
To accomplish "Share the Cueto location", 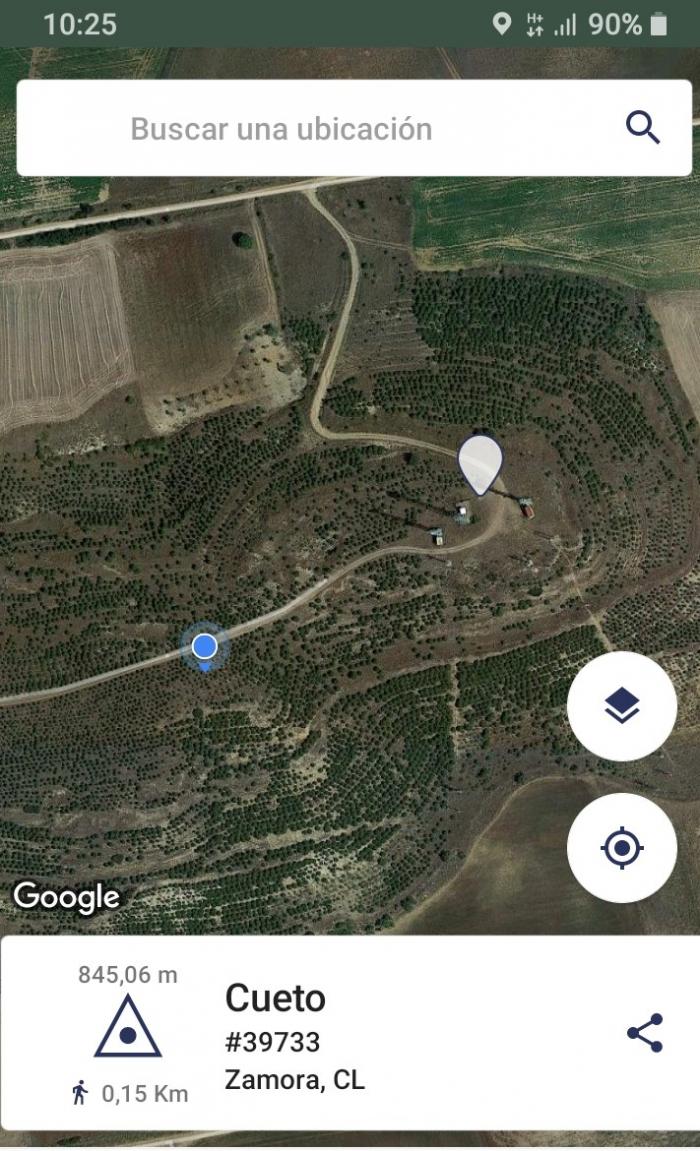I will [x=645, y=1034].
